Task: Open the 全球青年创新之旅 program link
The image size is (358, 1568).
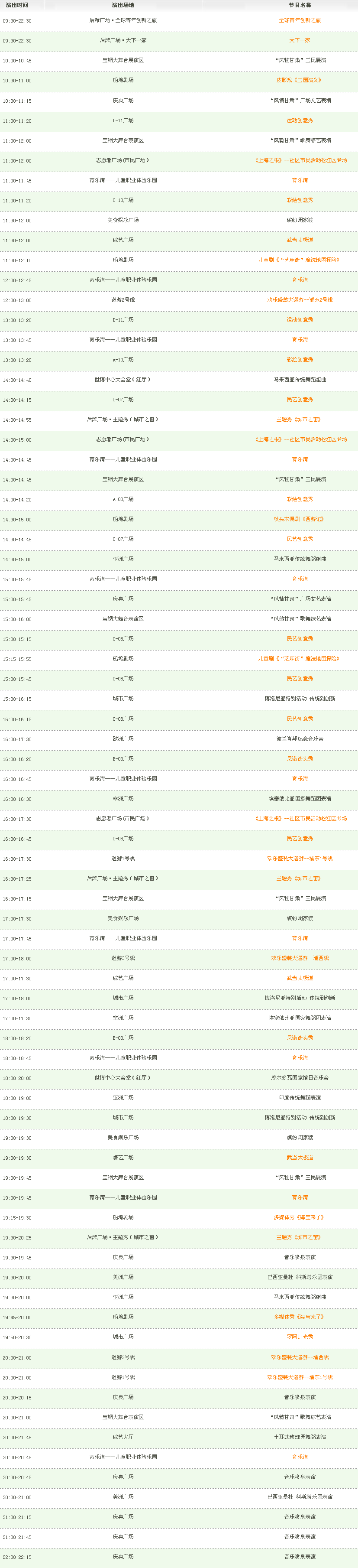Action: pyautogui.click(x=300, y=20)
